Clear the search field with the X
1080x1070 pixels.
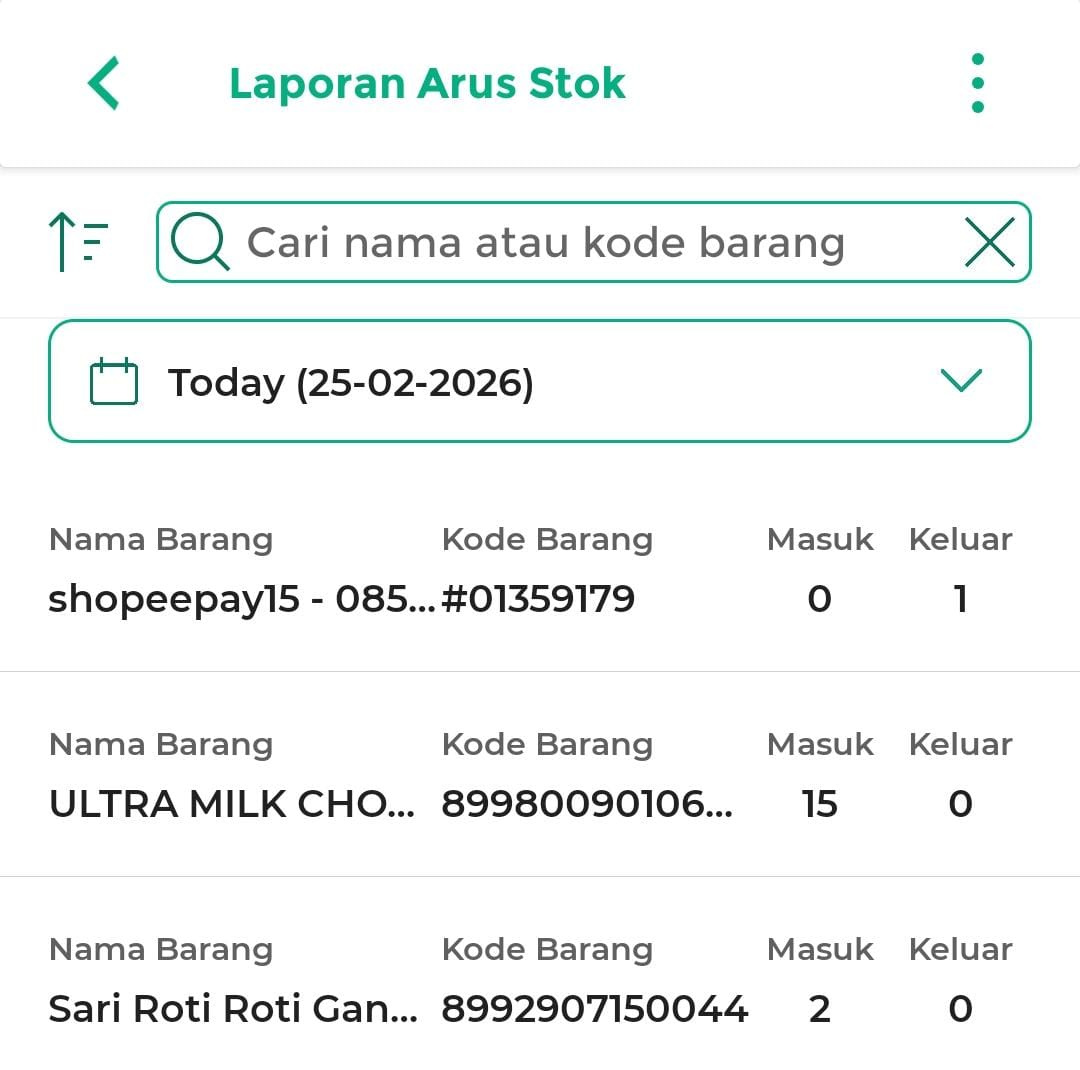(989, 243)
